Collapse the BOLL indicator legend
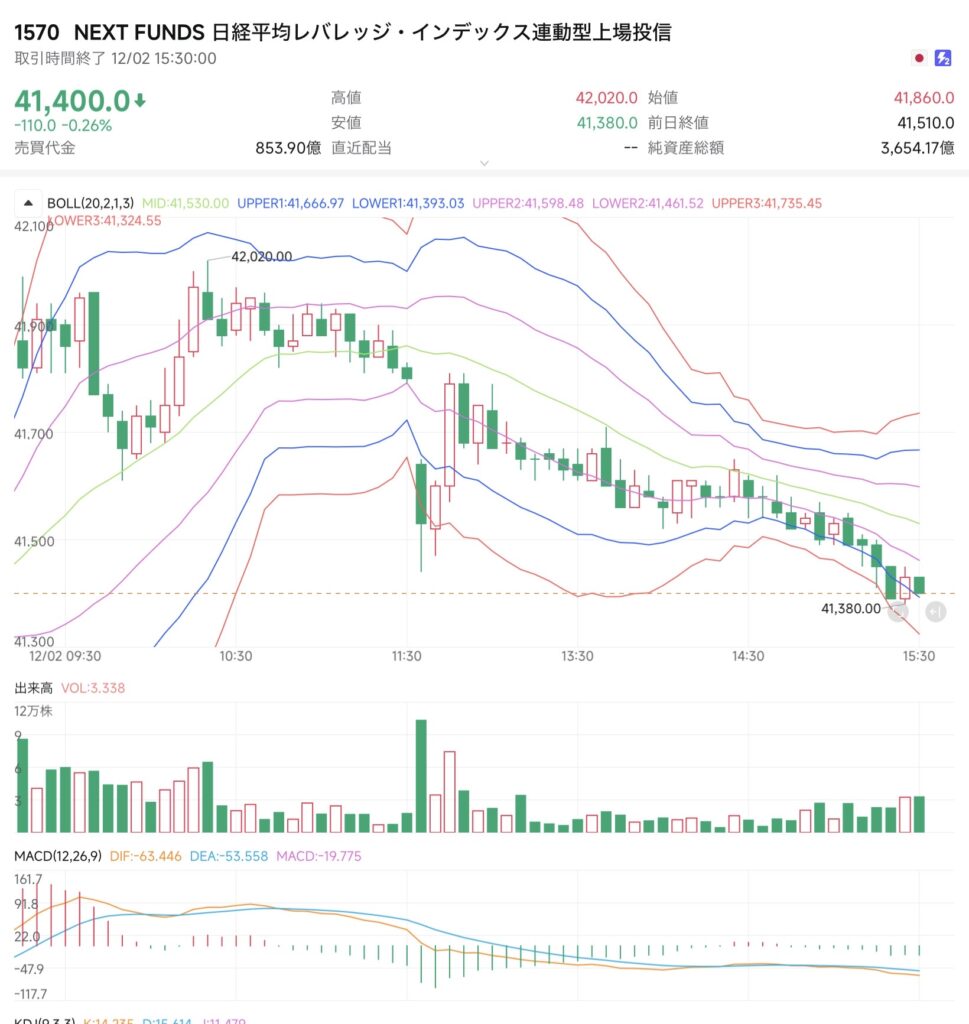The height and width of the screenshot is (1024, 969). click(x=28, y=202)
